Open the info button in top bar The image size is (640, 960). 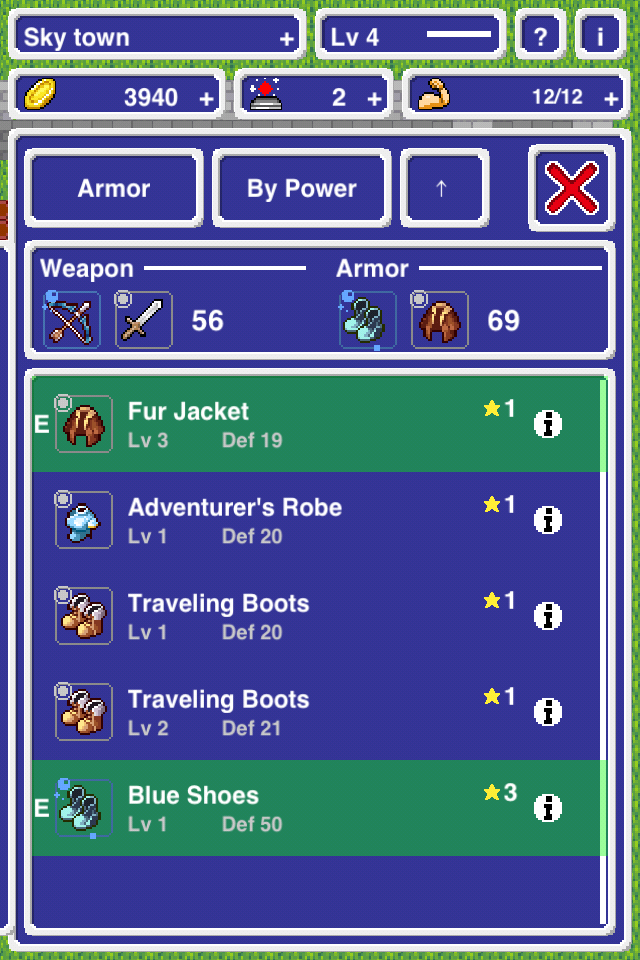click(600, 37)
